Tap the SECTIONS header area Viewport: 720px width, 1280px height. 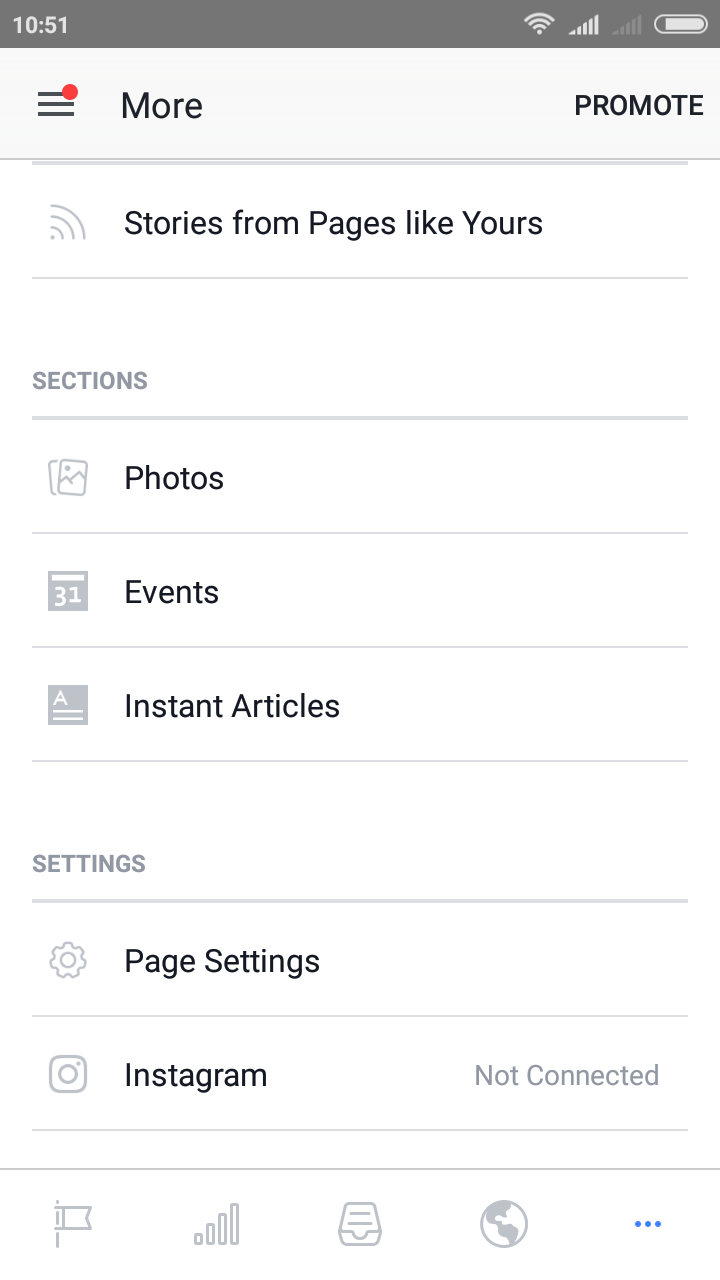point(89,380)
